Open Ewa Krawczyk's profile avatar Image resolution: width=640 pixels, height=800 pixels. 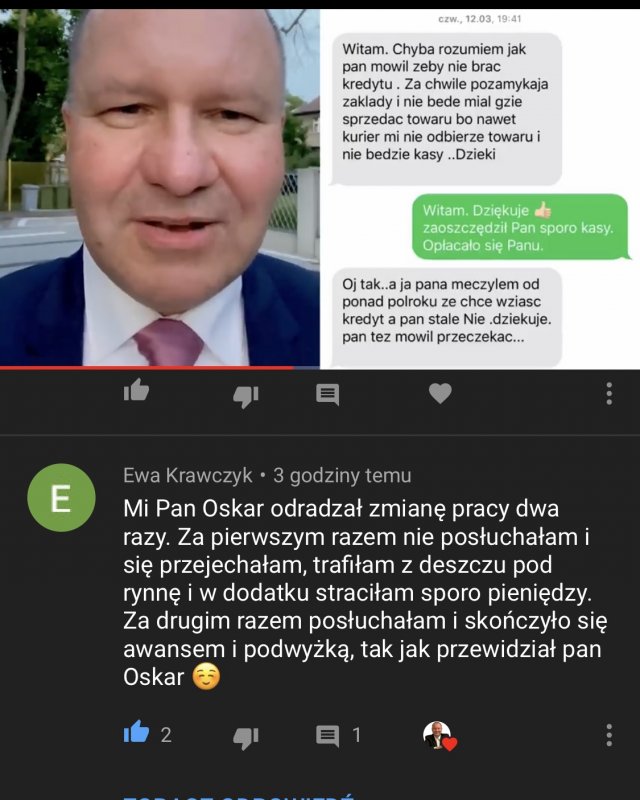click(x=60, y=498)
